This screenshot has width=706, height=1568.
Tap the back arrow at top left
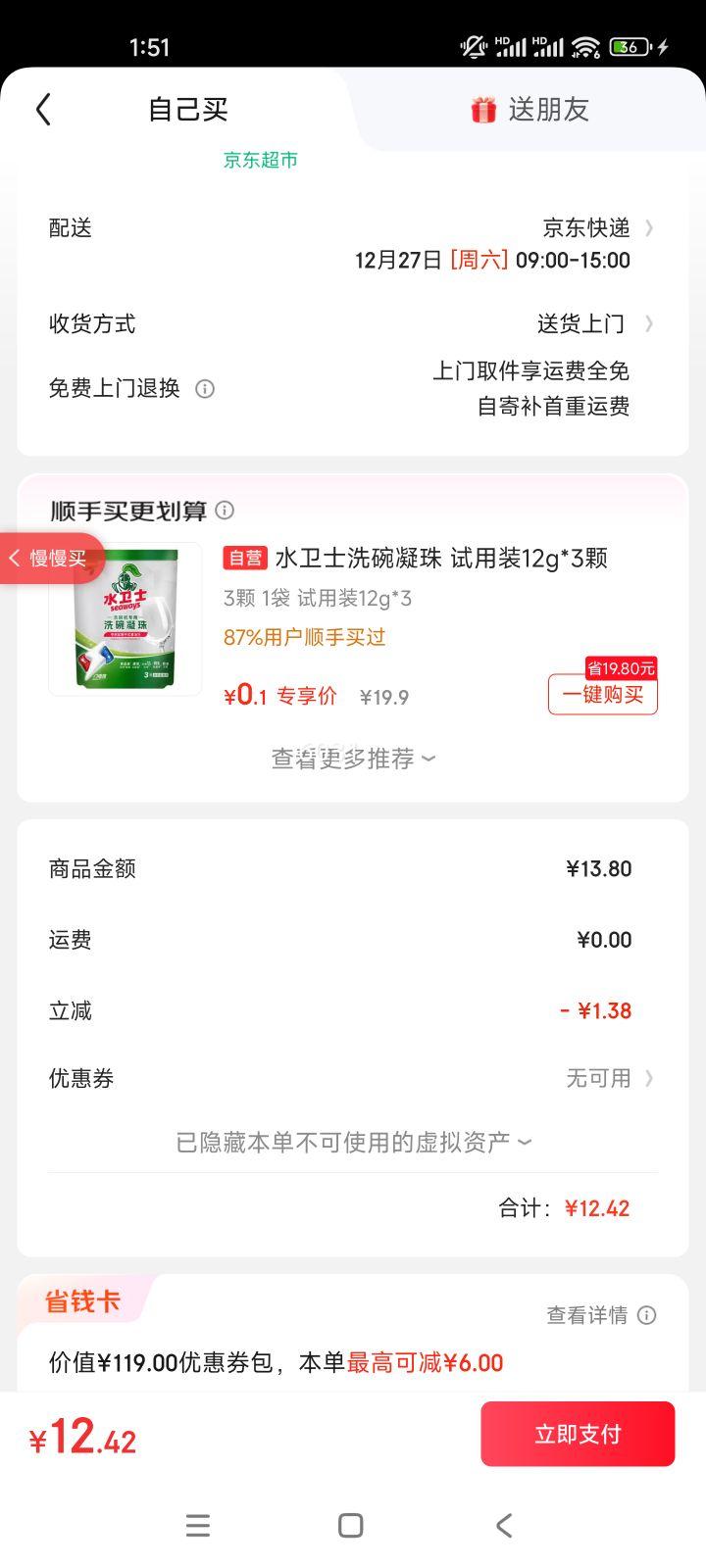pyautogui.click(x=43, y=110)
